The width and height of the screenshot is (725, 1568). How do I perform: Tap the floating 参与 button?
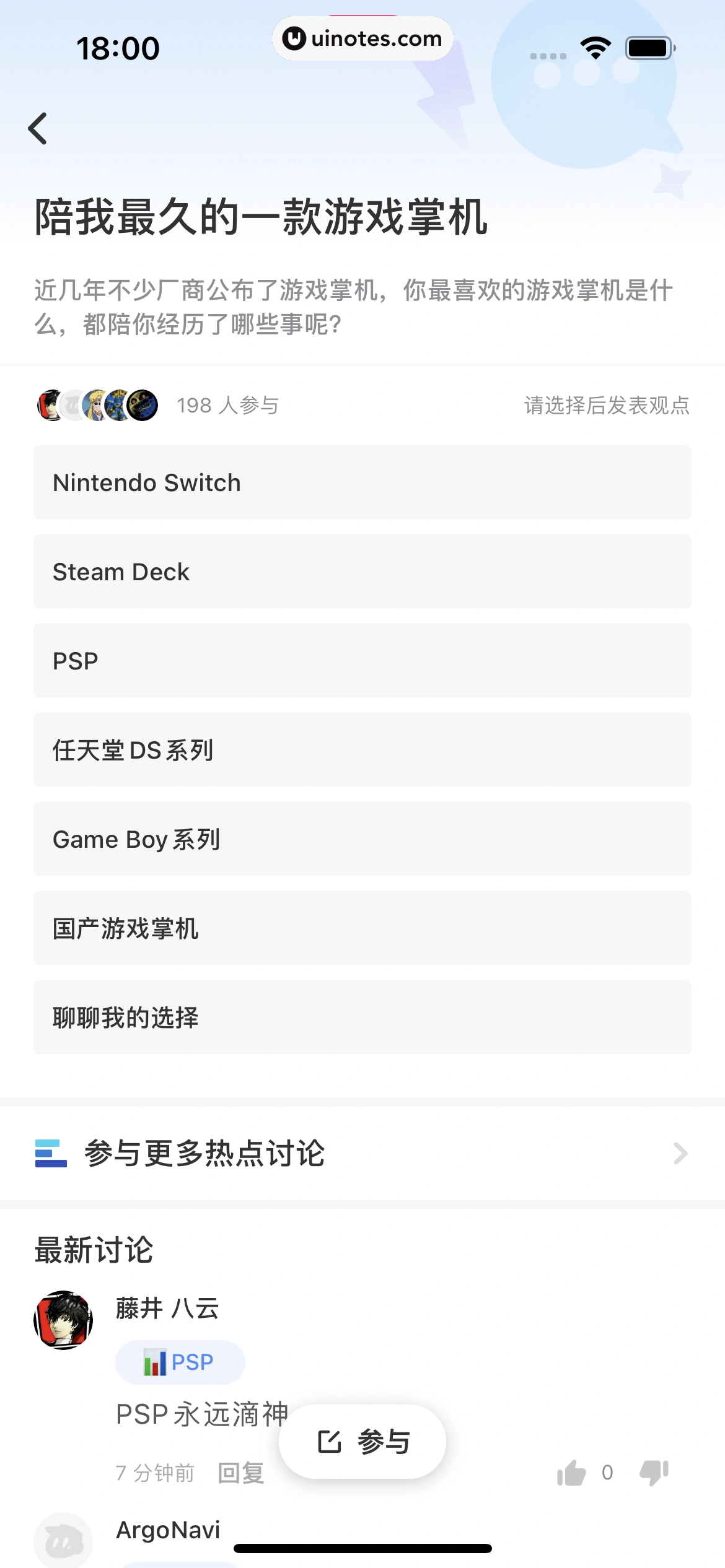[x=362, y=1442]
